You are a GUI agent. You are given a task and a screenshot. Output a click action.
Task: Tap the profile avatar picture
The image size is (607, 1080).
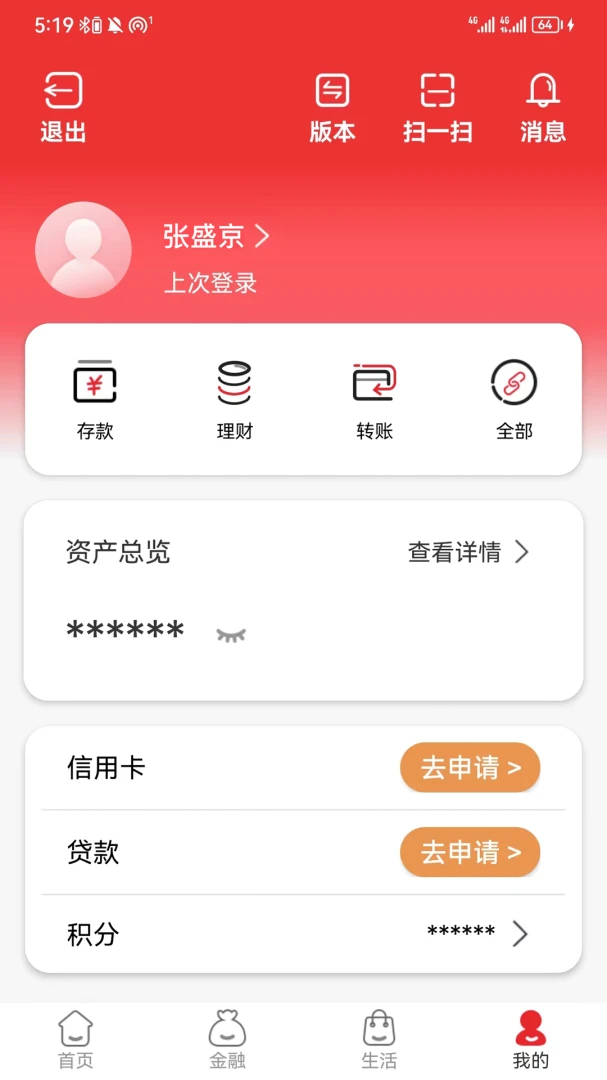pos(83,250)
